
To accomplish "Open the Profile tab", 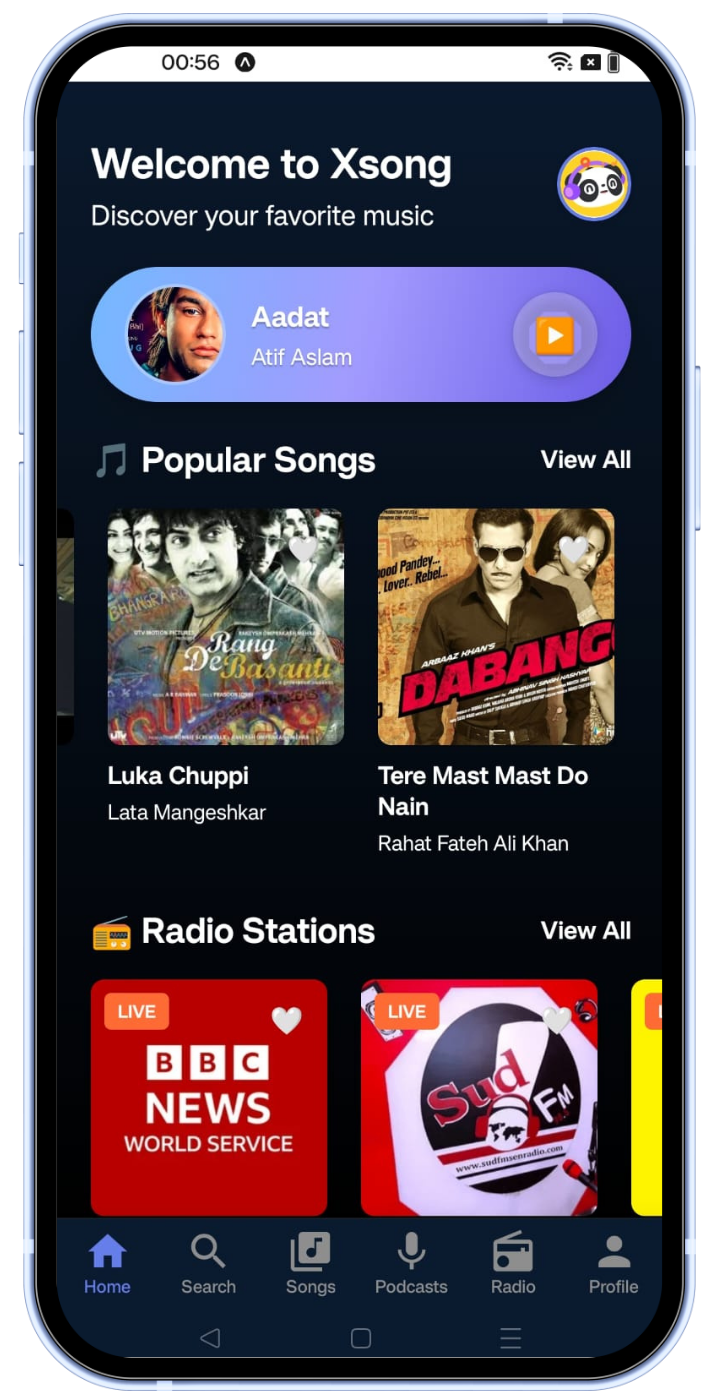I will (x=613, y=1265).
